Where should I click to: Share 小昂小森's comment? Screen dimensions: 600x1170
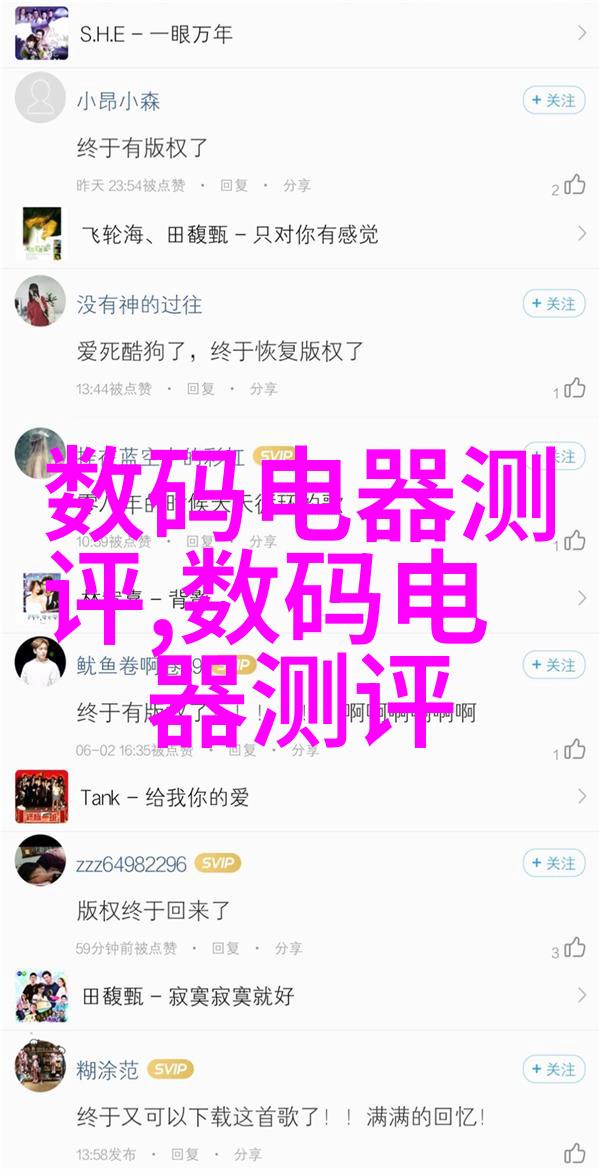pyautogui.click(x=296, y=185)
